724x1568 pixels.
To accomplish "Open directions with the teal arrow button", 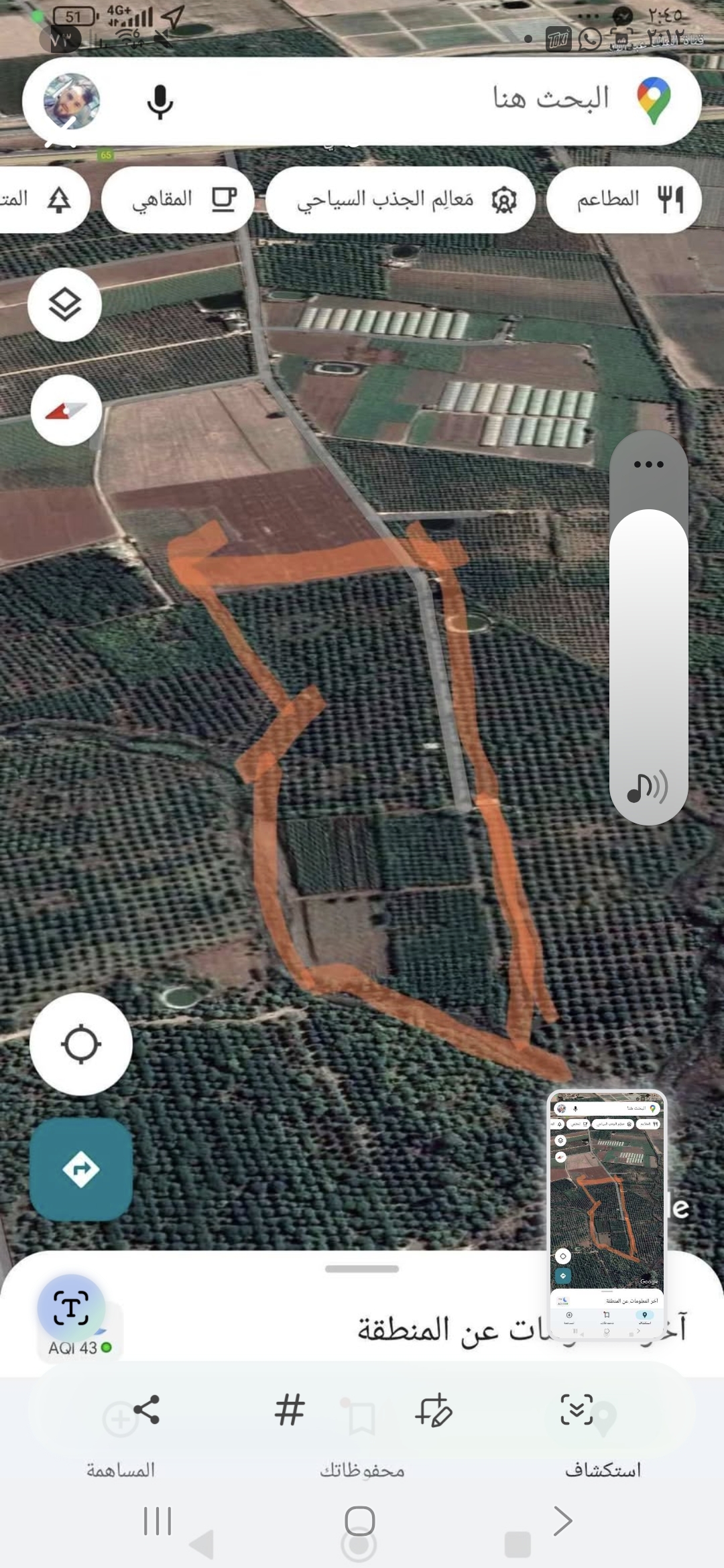I will pyautogui.click(x=81, y=1169).
